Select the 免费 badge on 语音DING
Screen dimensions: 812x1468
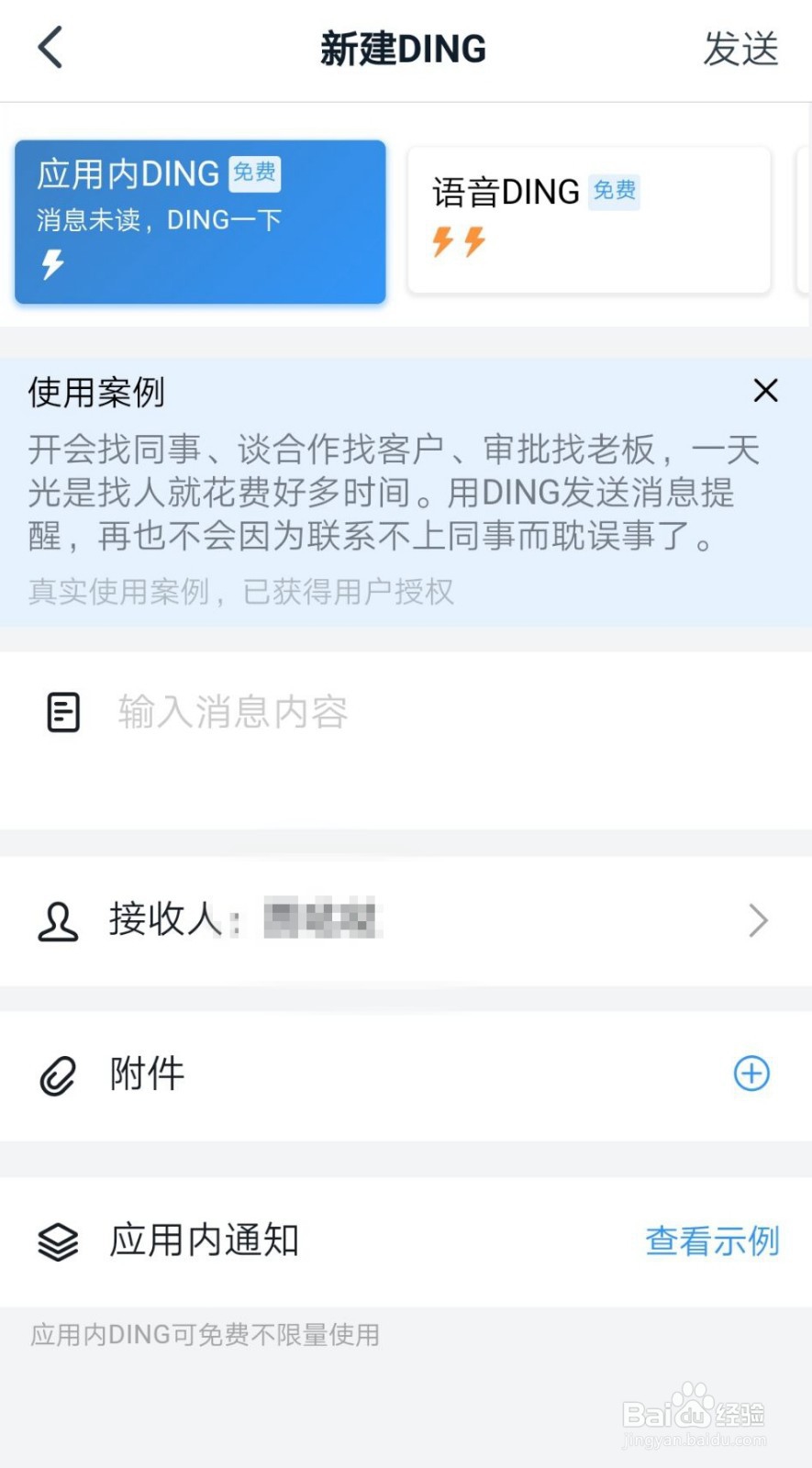pos(613,192)
